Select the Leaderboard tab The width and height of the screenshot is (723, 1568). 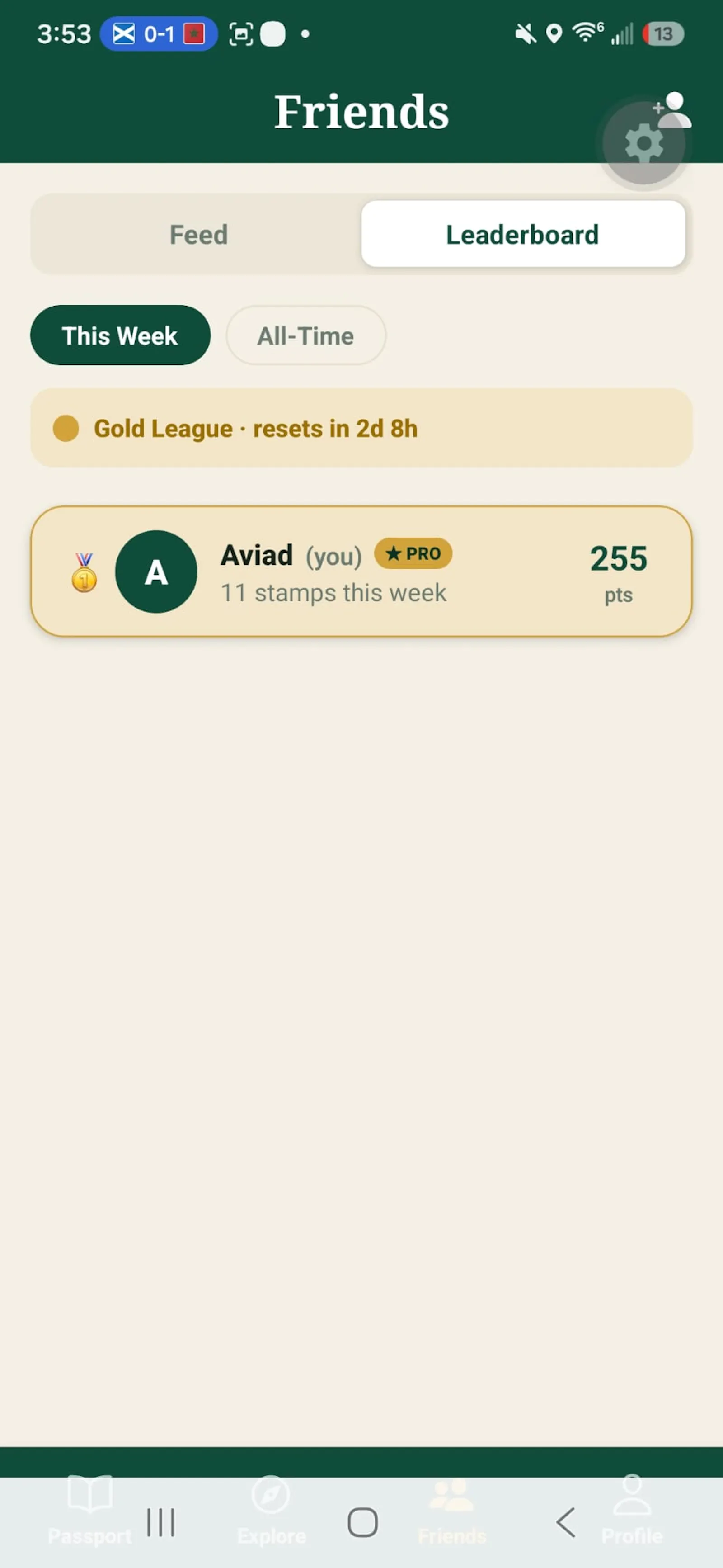pyautogui.click(x=523, y=234)
